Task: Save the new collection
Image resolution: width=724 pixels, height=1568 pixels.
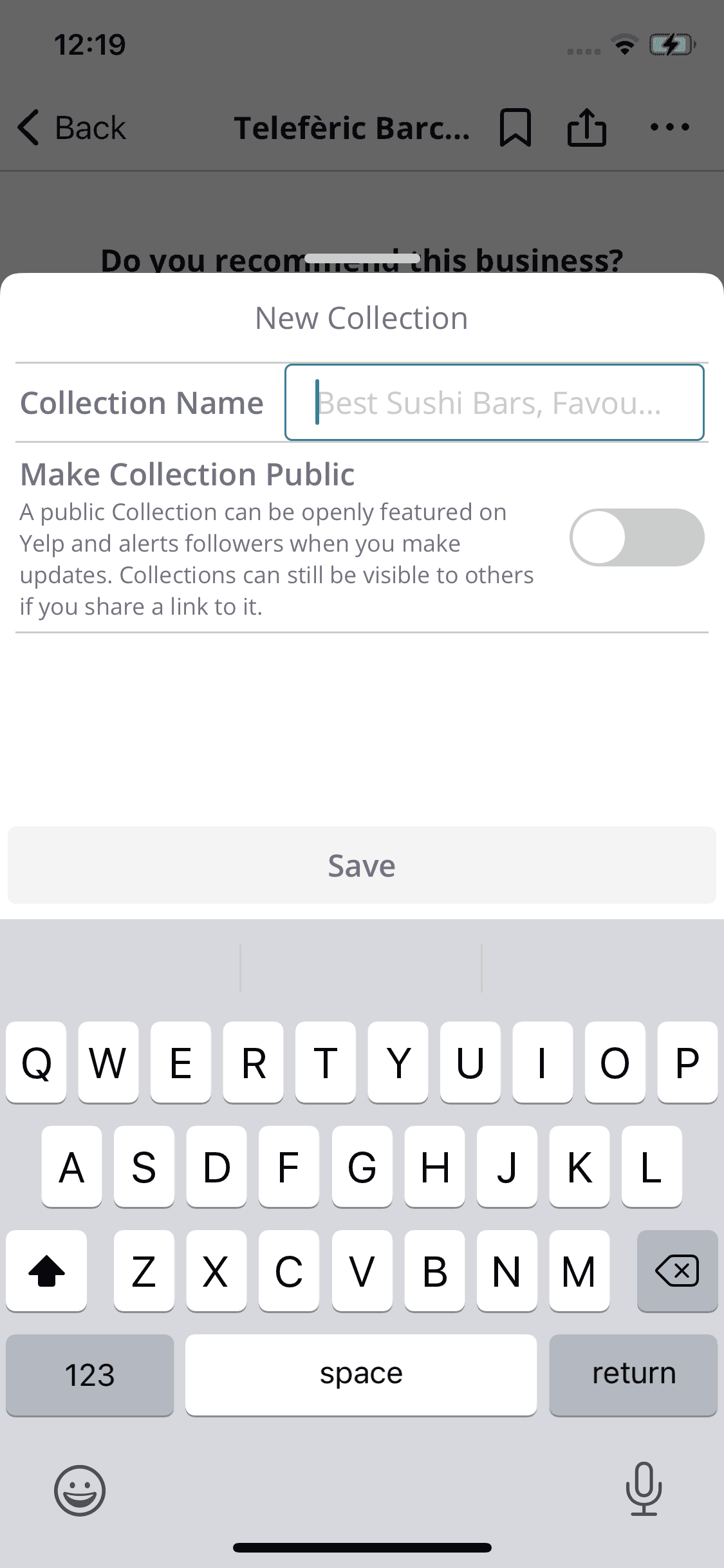Action: pyautogui.click(x=362, y=865)
